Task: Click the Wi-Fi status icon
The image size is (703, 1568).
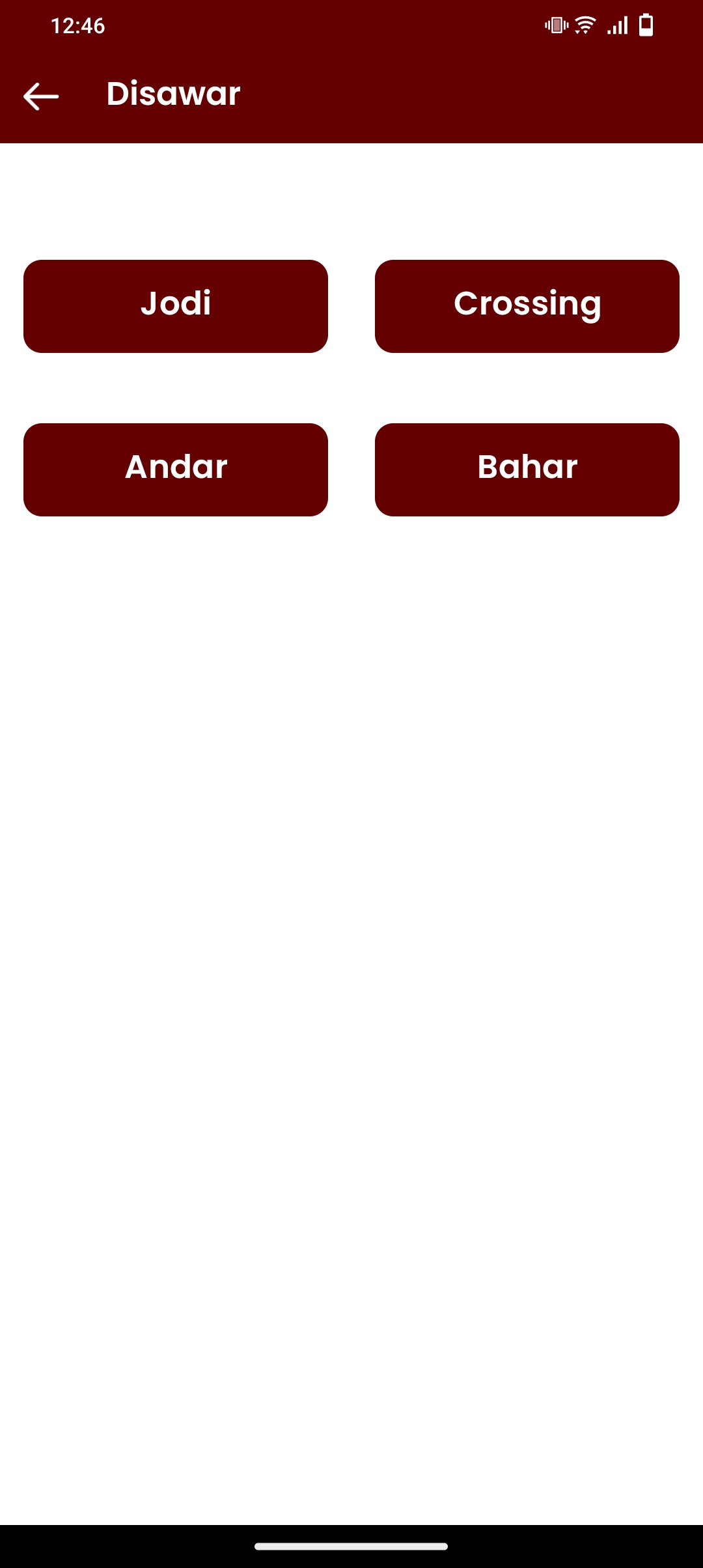Action: (584, 25)
